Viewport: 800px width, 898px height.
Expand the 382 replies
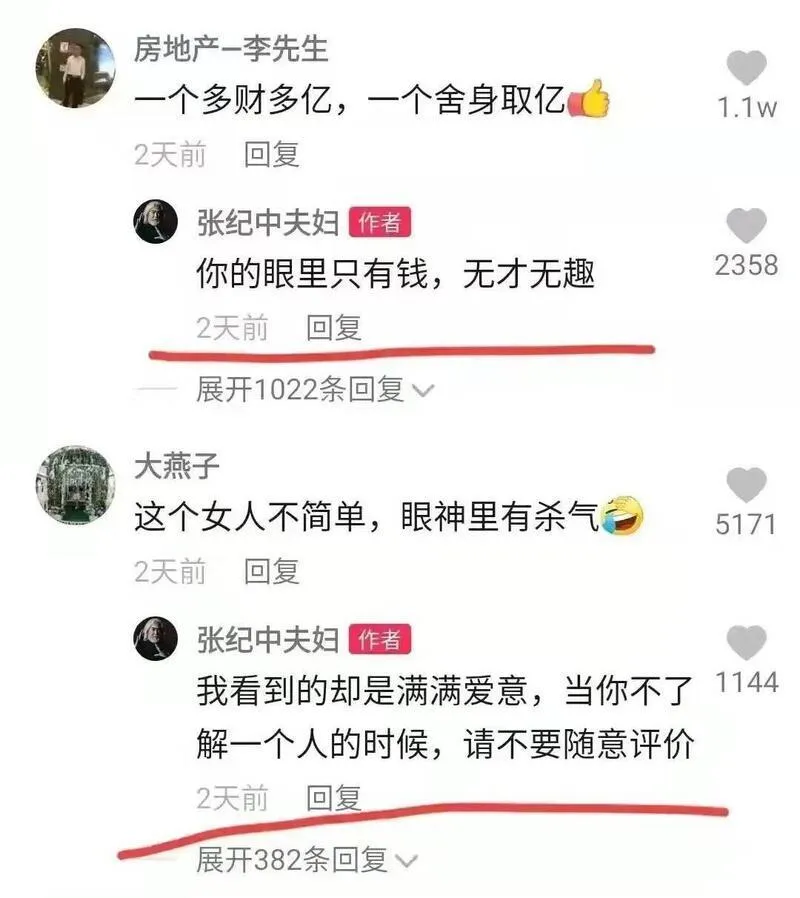coord(304,859)
